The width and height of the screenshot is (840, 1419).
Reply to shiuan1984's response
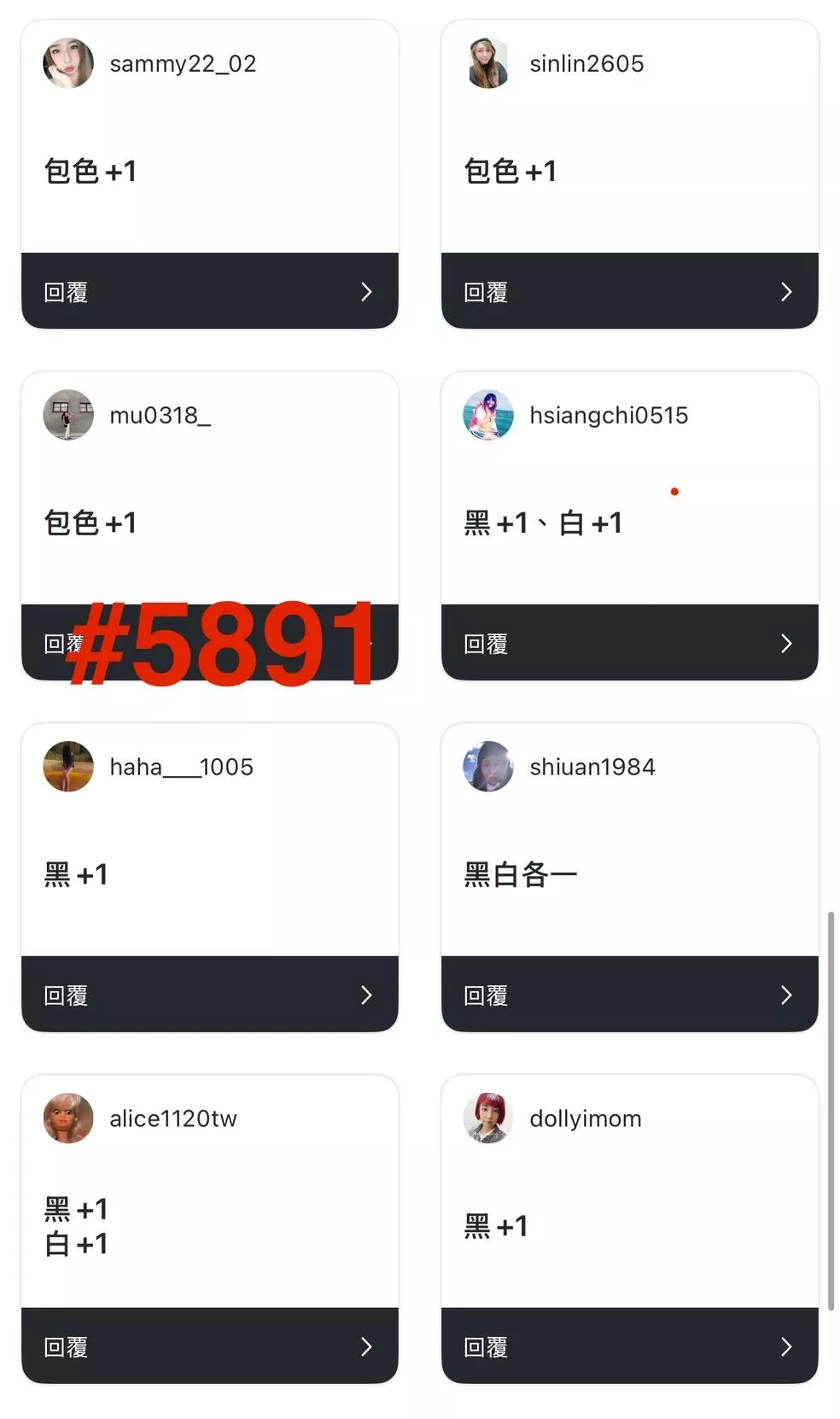coord(629,995)
